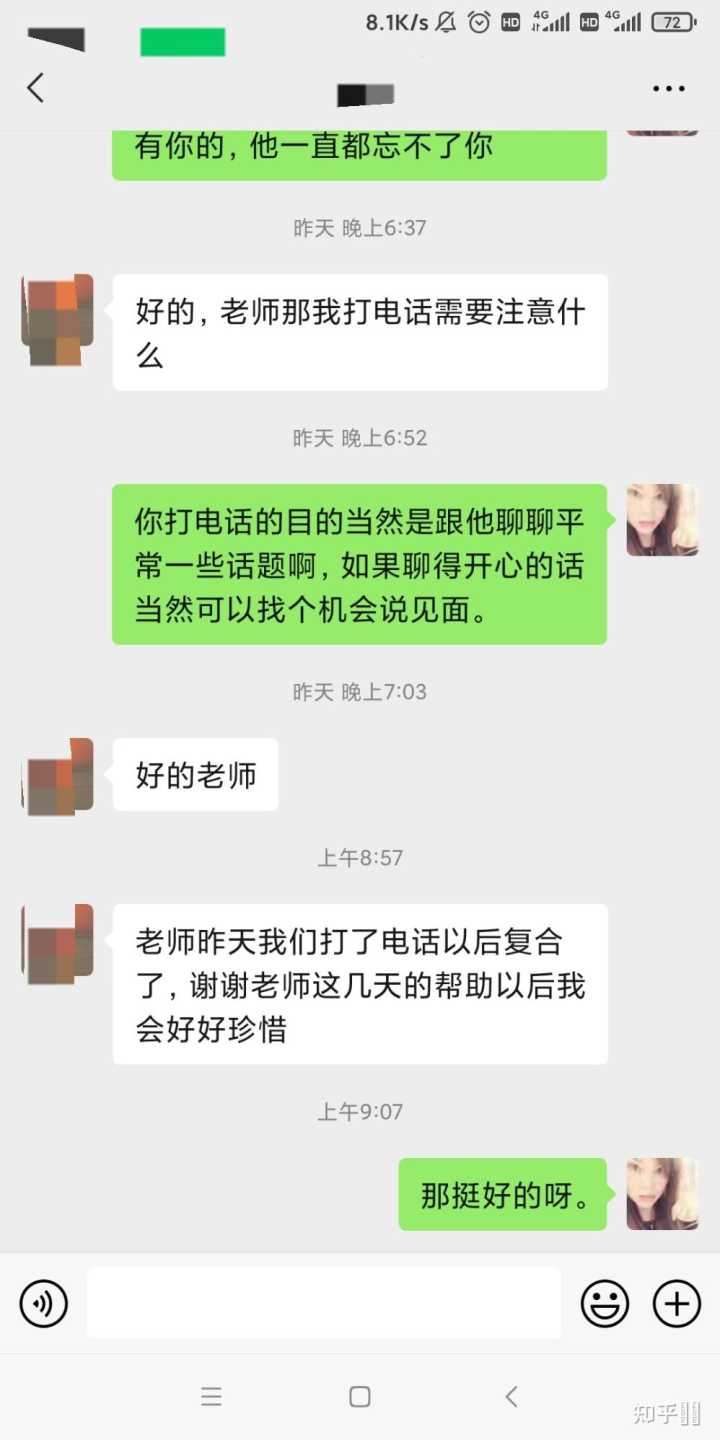Viewport: 720px width, 1440px height.
Task: Open the emoji picker
Action: coord(605,1304)
